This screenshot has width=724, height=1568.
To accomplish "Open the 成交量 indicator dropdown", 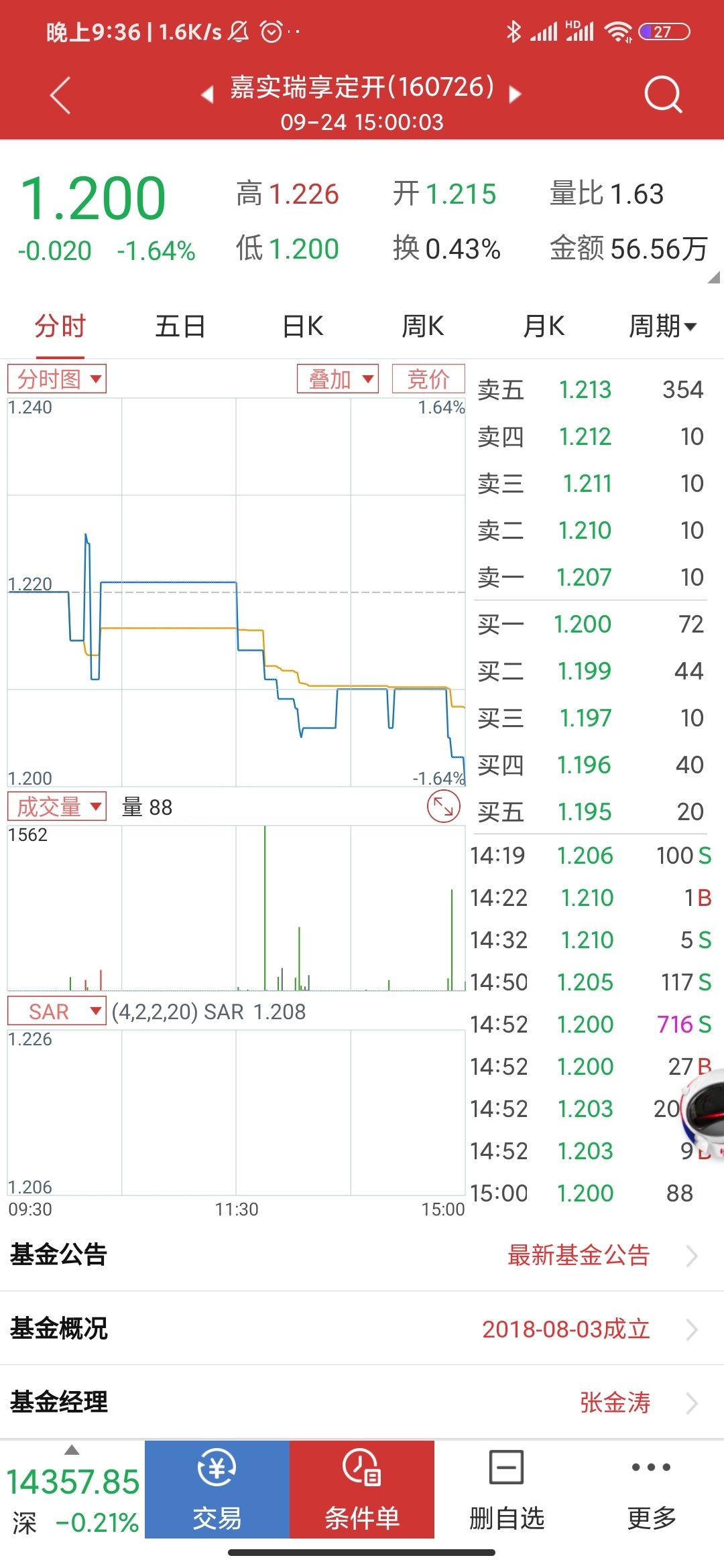I will 57,806.
